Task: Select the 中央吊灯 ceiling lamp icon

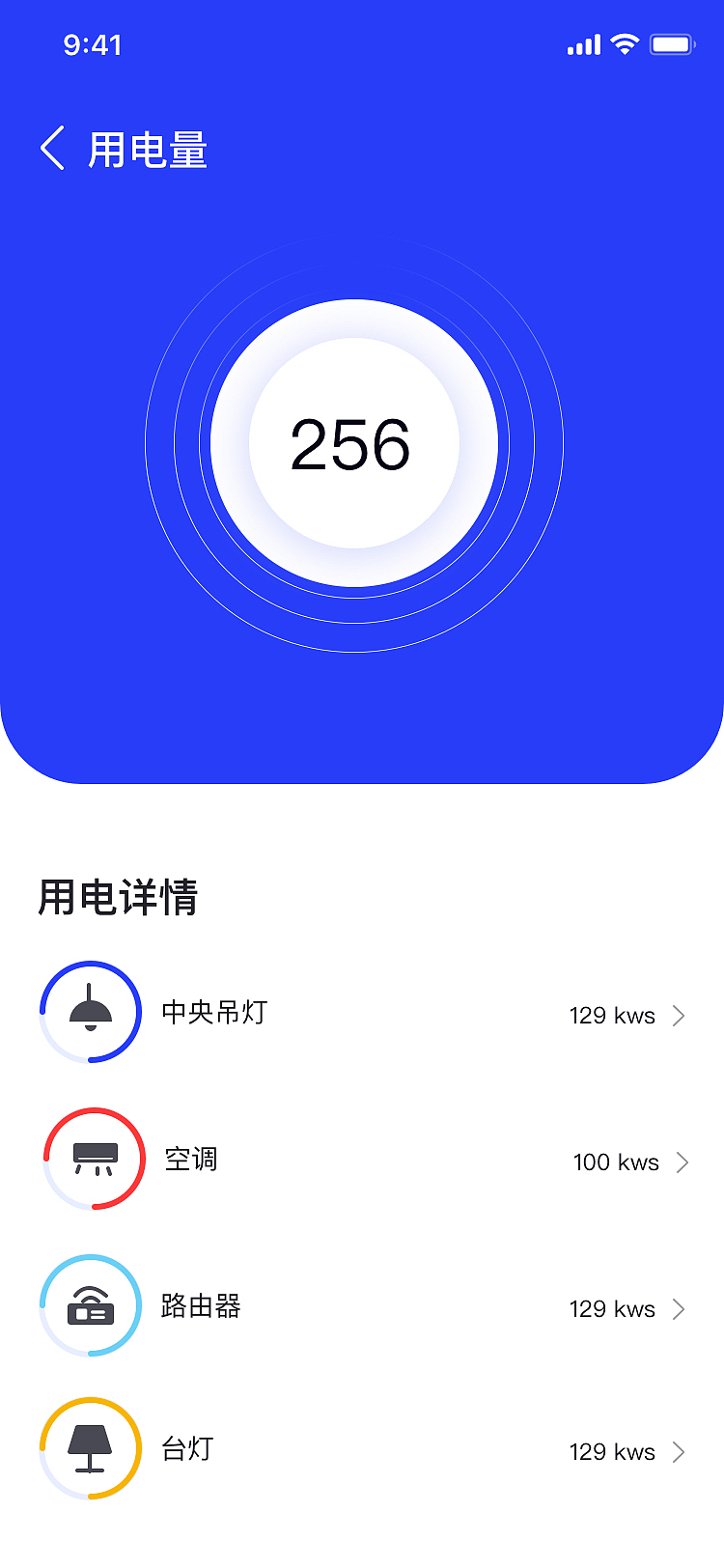Action: (92, 1013)
